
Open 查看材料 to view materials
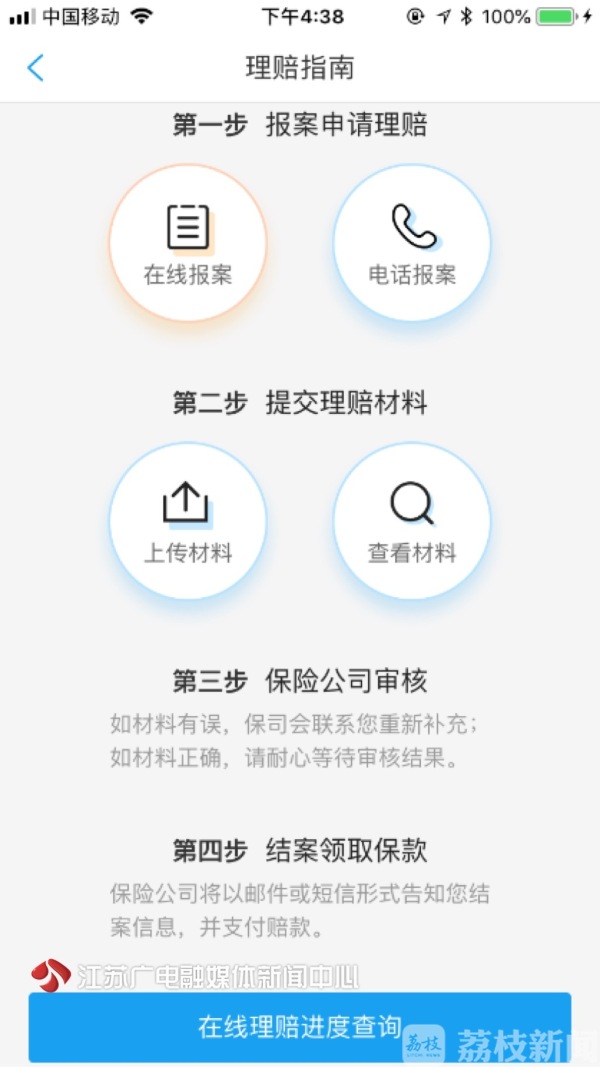[x=412, y=521]
